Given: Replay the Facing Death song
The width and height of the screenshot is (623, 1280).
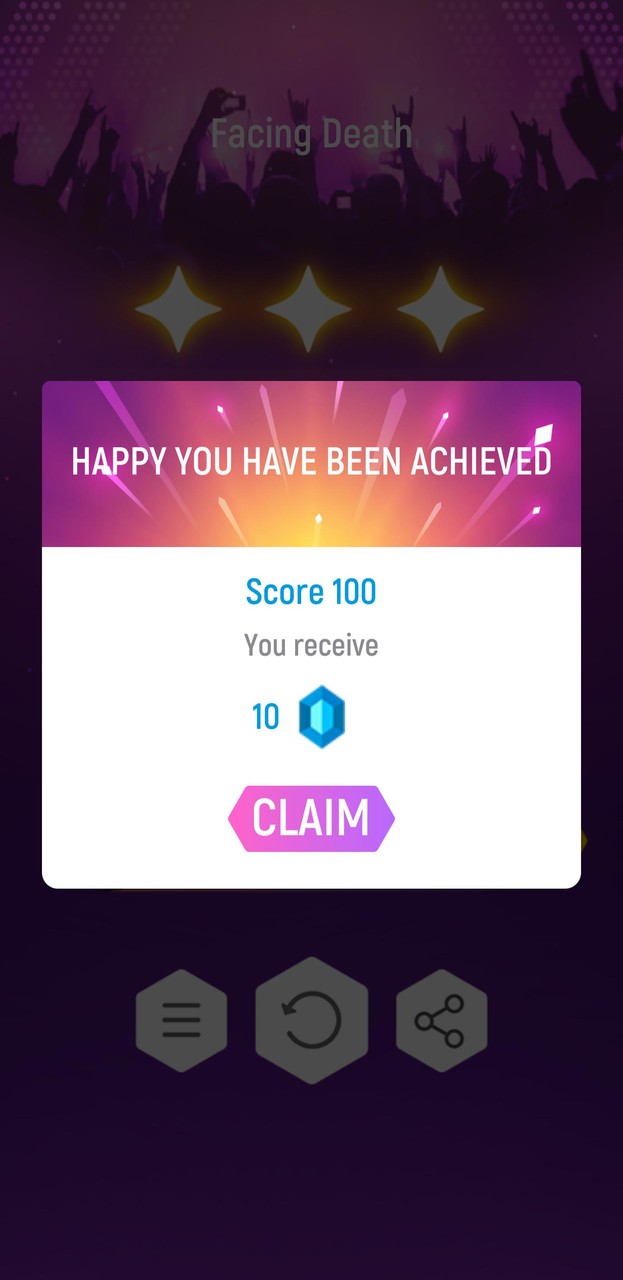Looking at the screenshot, I should click(x=311, y=1021).
